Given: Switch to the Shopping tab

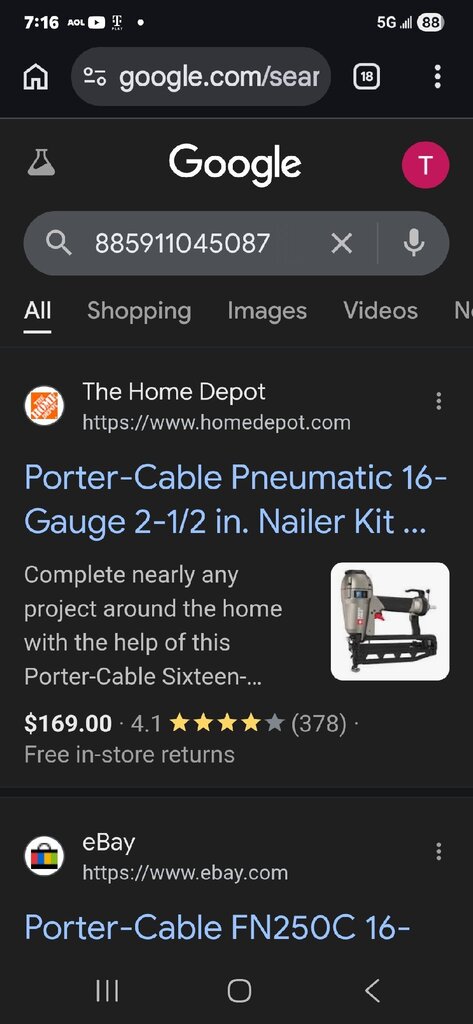Looking at the screenshot, I should coord(139,311).
